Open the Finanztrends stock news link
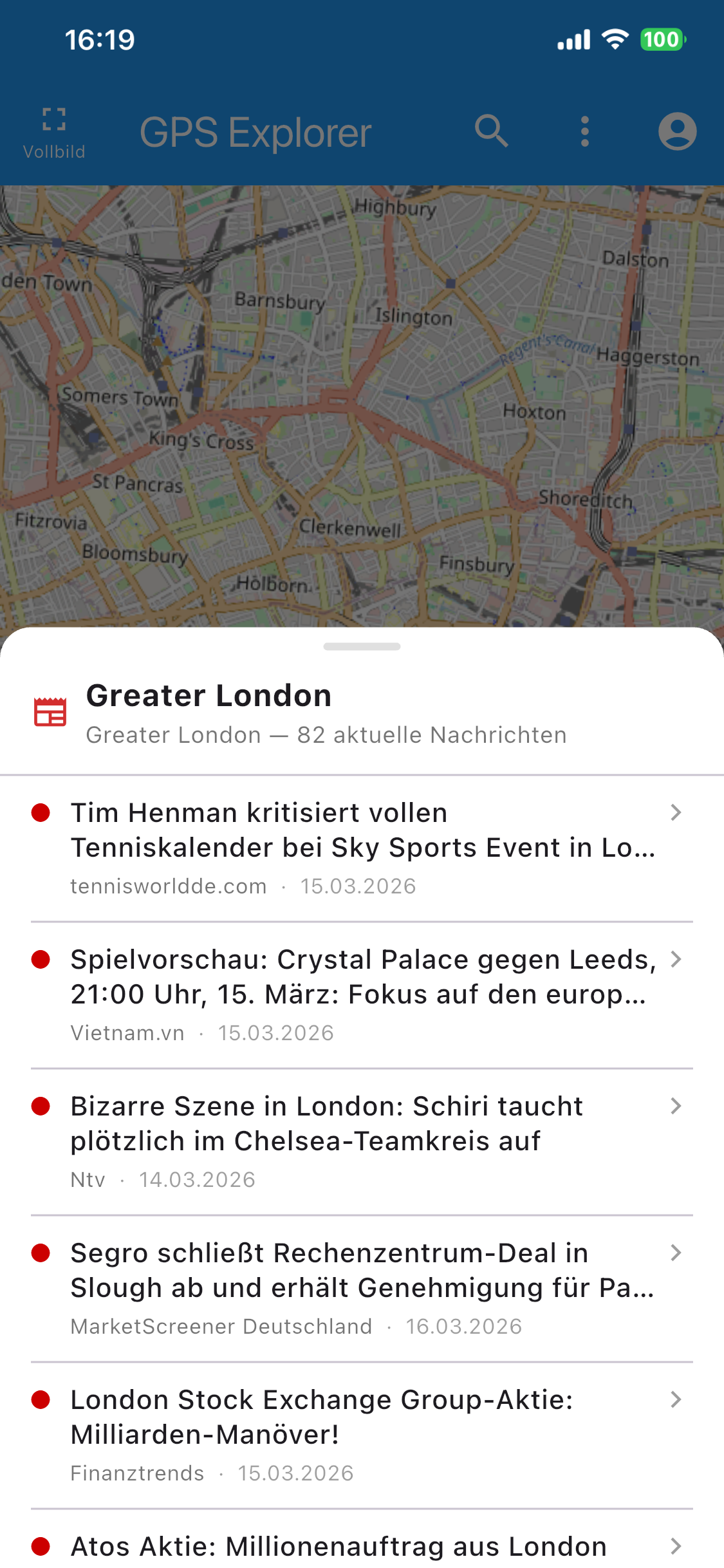The height and width of the screenshot is (1568, 724). [x=137, y=1473]
